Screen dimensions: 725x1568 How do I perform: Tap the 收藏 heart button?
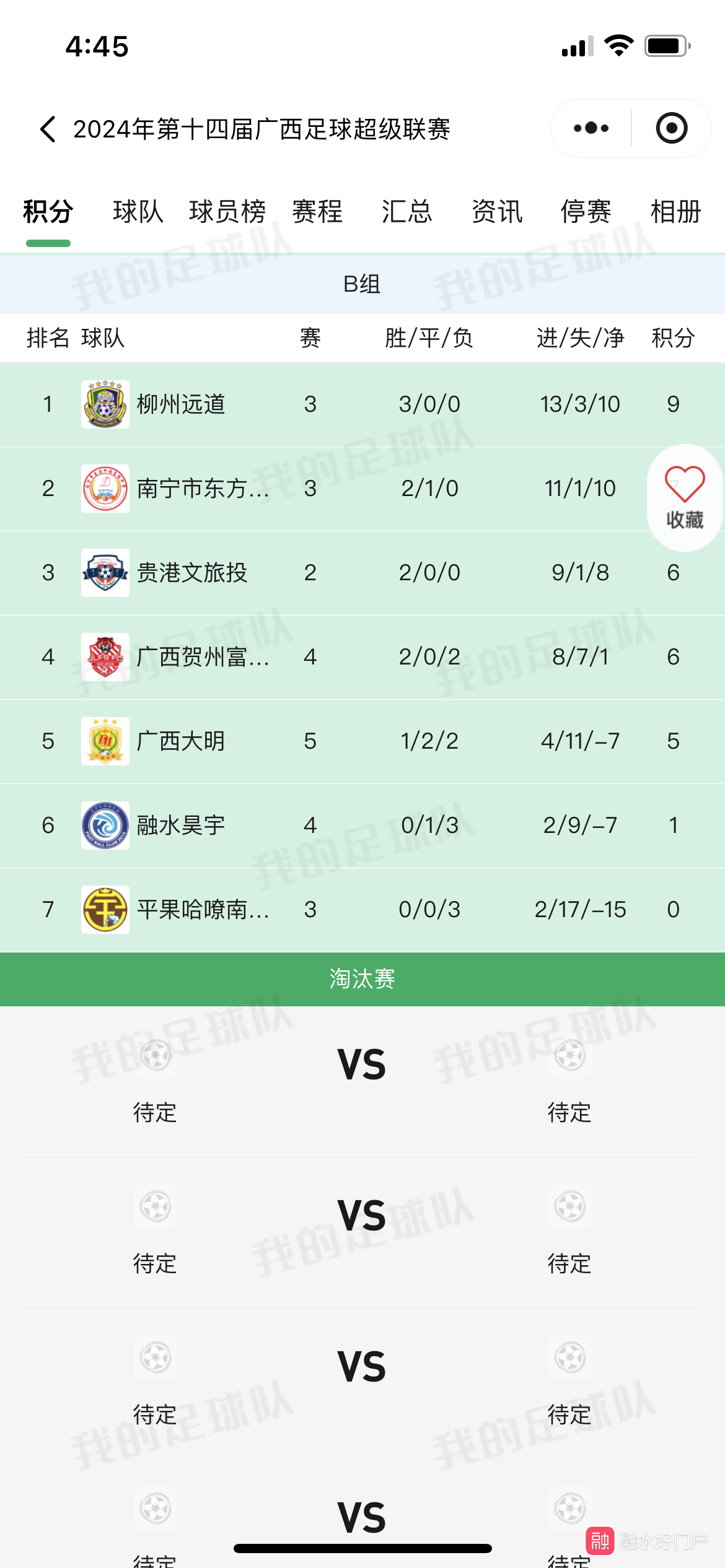[x=685, y=498]
